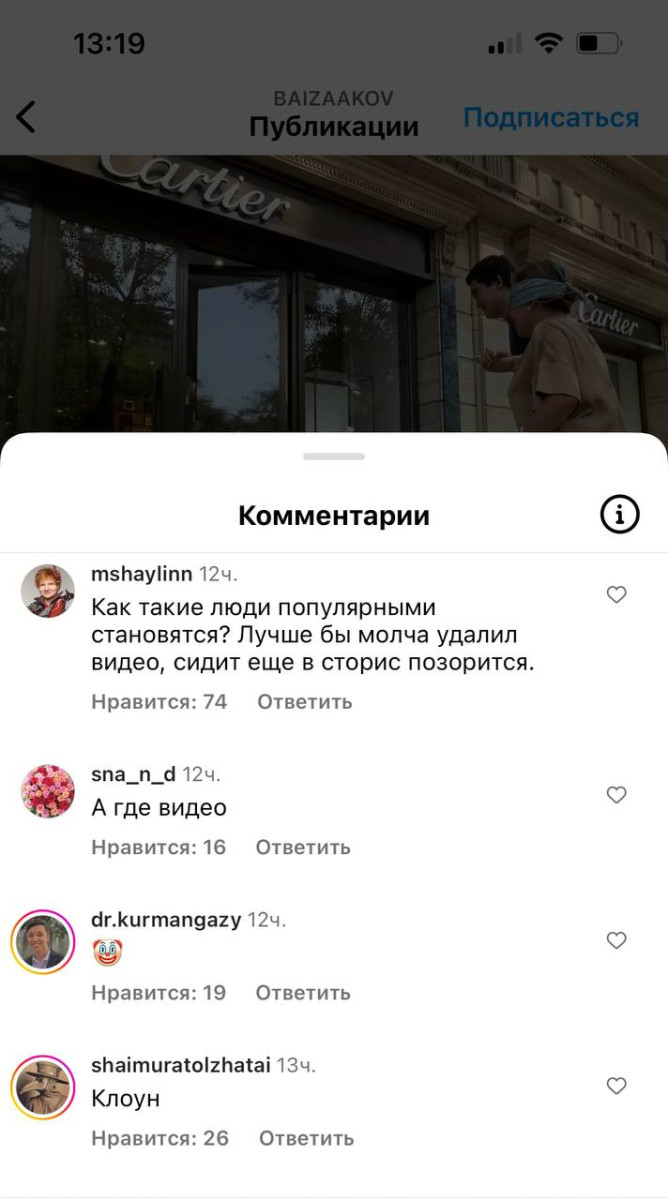Reply to mshaylinn's comment
The width and height of the screenshot is (668, 1200).
pos(304,702)
